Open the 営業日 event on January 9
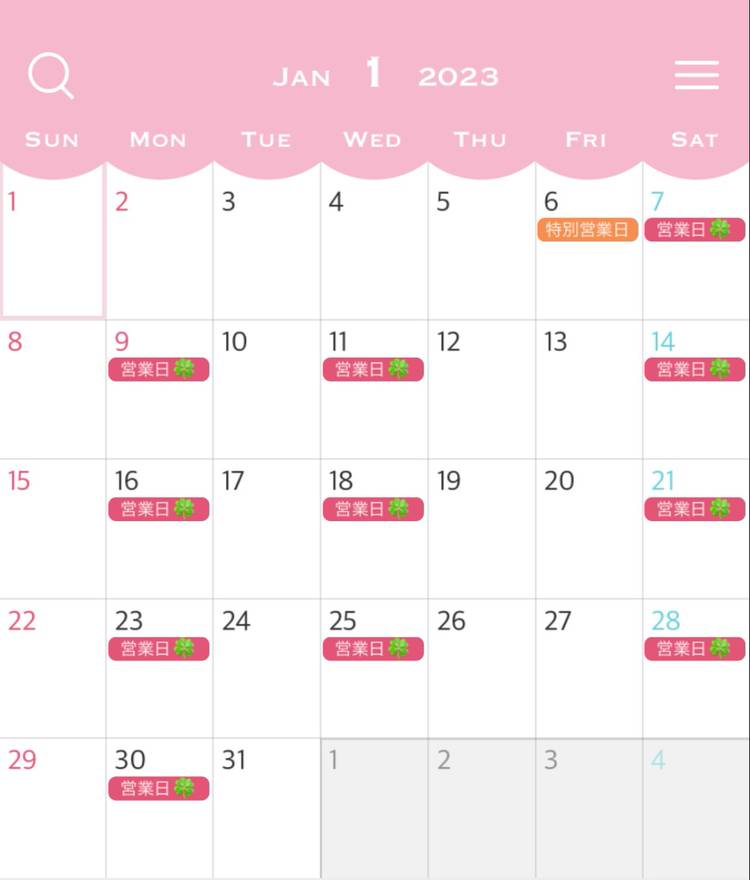Screen dimensions: 750x880 [x=158, y=369]
